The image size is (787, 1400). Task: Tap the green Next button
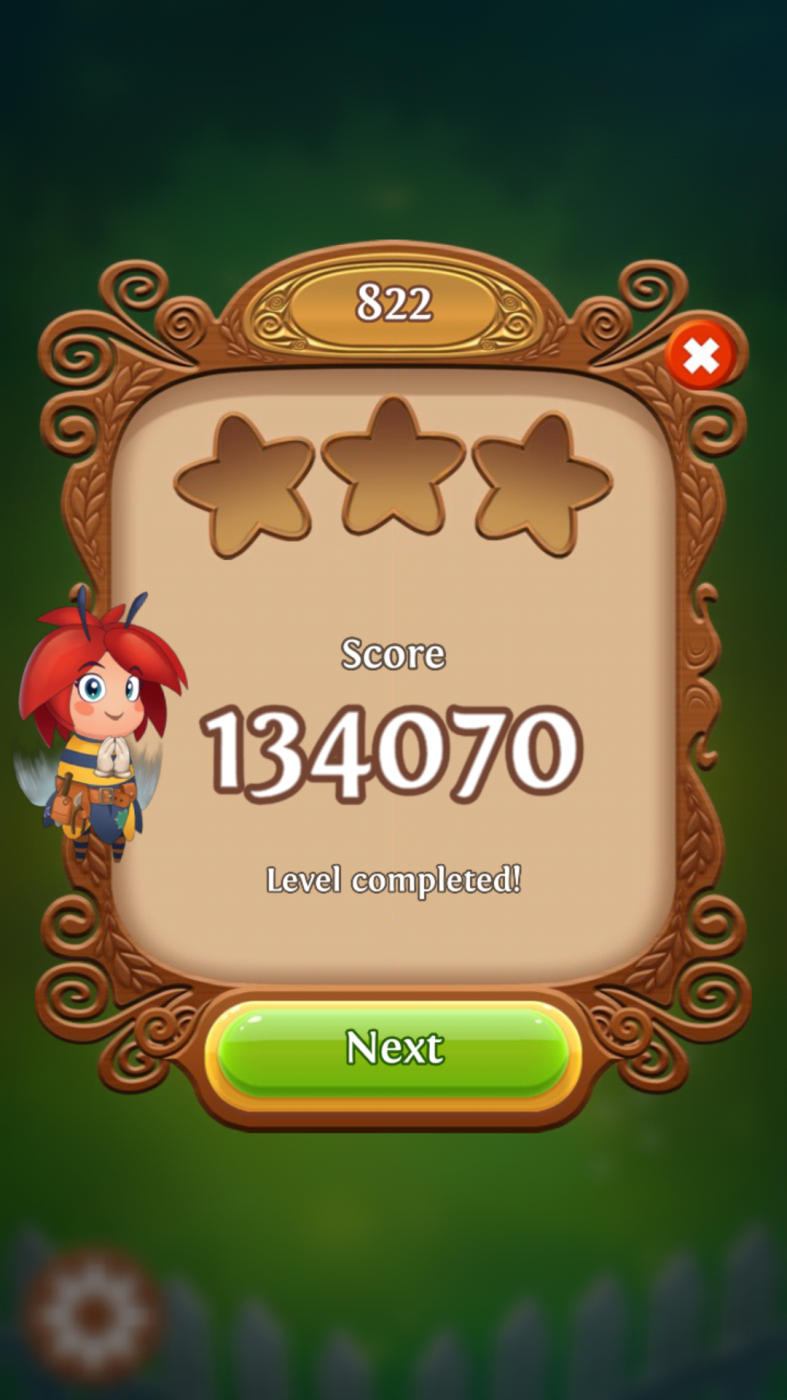click(x=393, y=1049)
